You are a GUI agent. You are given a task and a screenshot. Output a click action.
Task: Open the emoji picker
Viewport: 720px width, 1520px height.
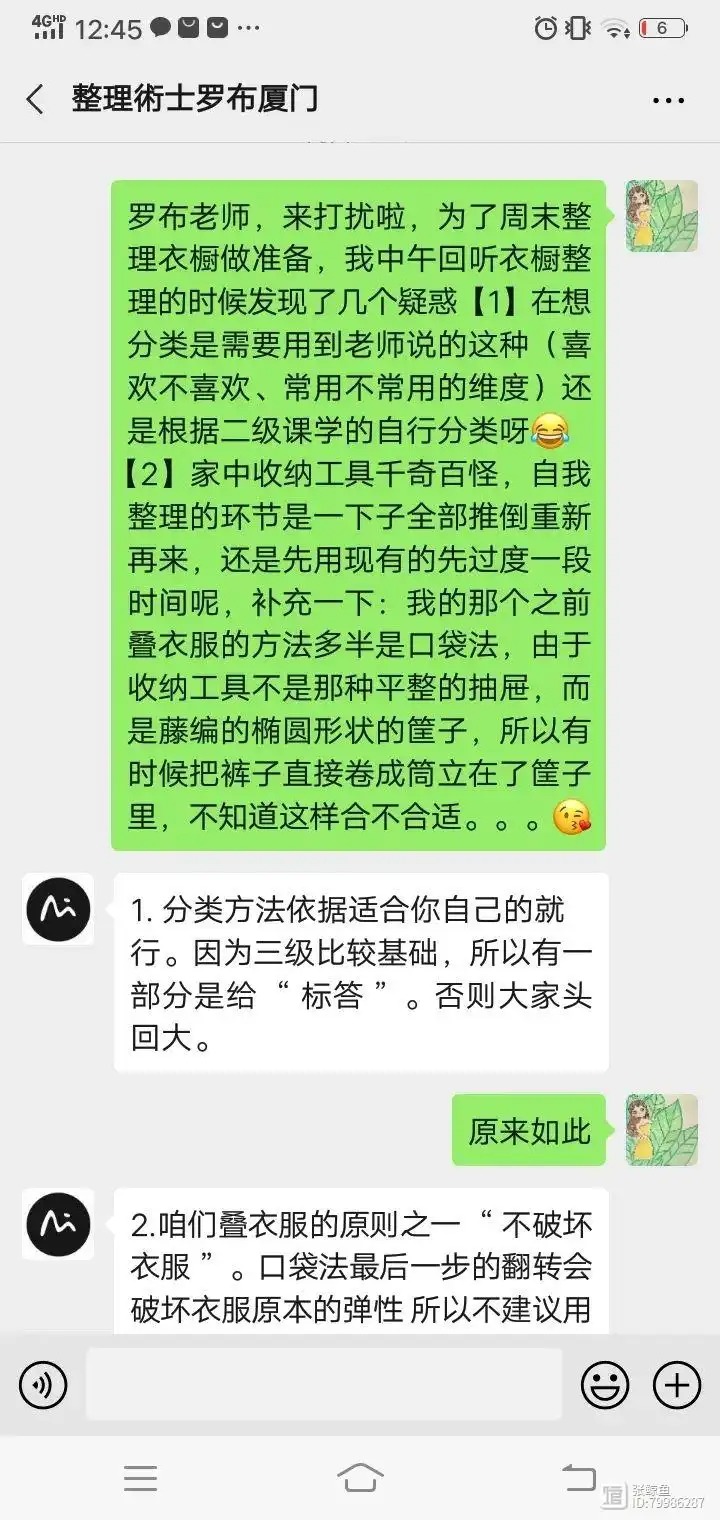605,1385
